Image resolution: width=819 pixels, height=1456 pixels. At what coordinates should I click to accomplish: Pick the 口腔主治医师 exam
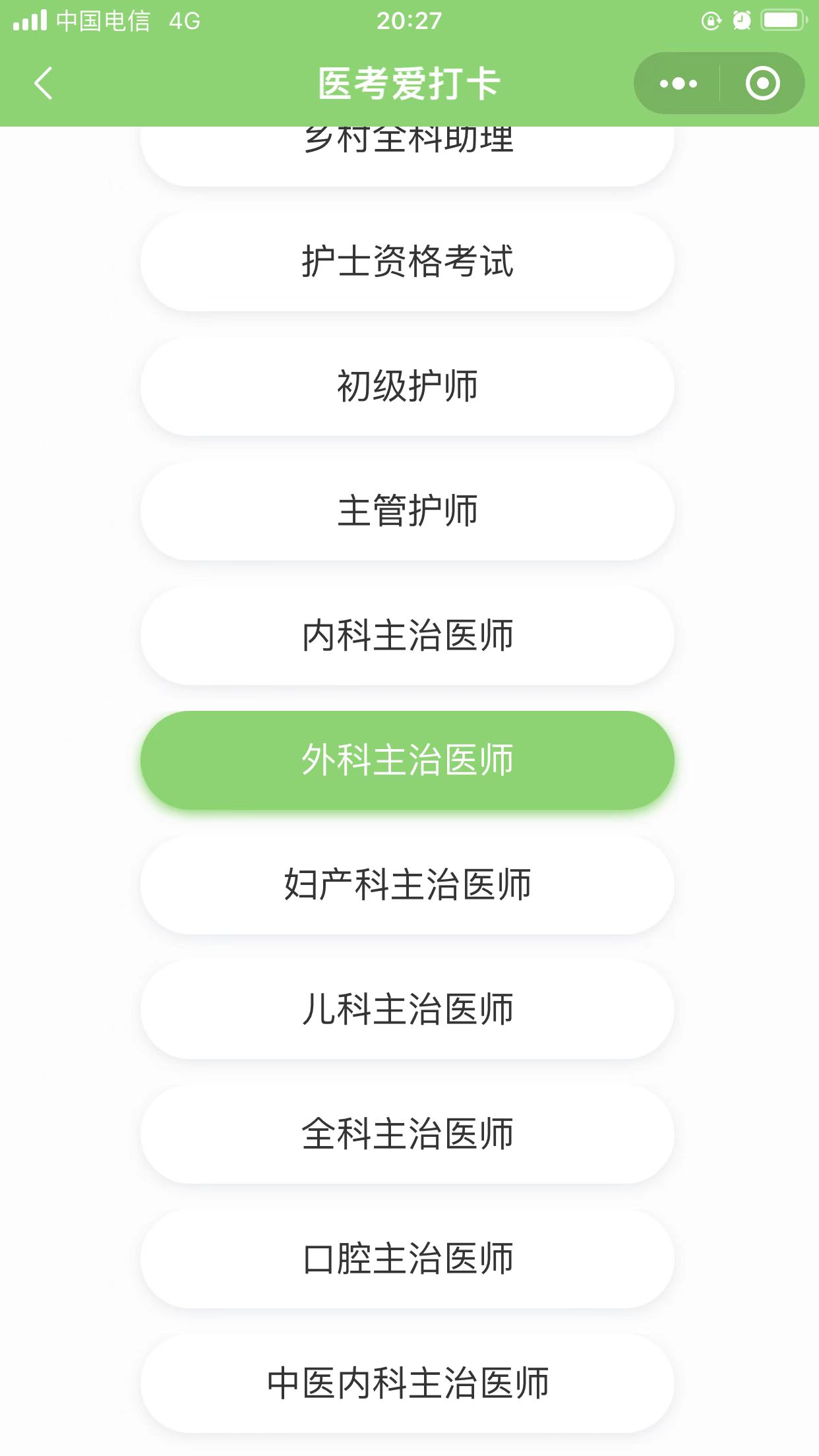pyautogui.click(x=408, y=1259)
